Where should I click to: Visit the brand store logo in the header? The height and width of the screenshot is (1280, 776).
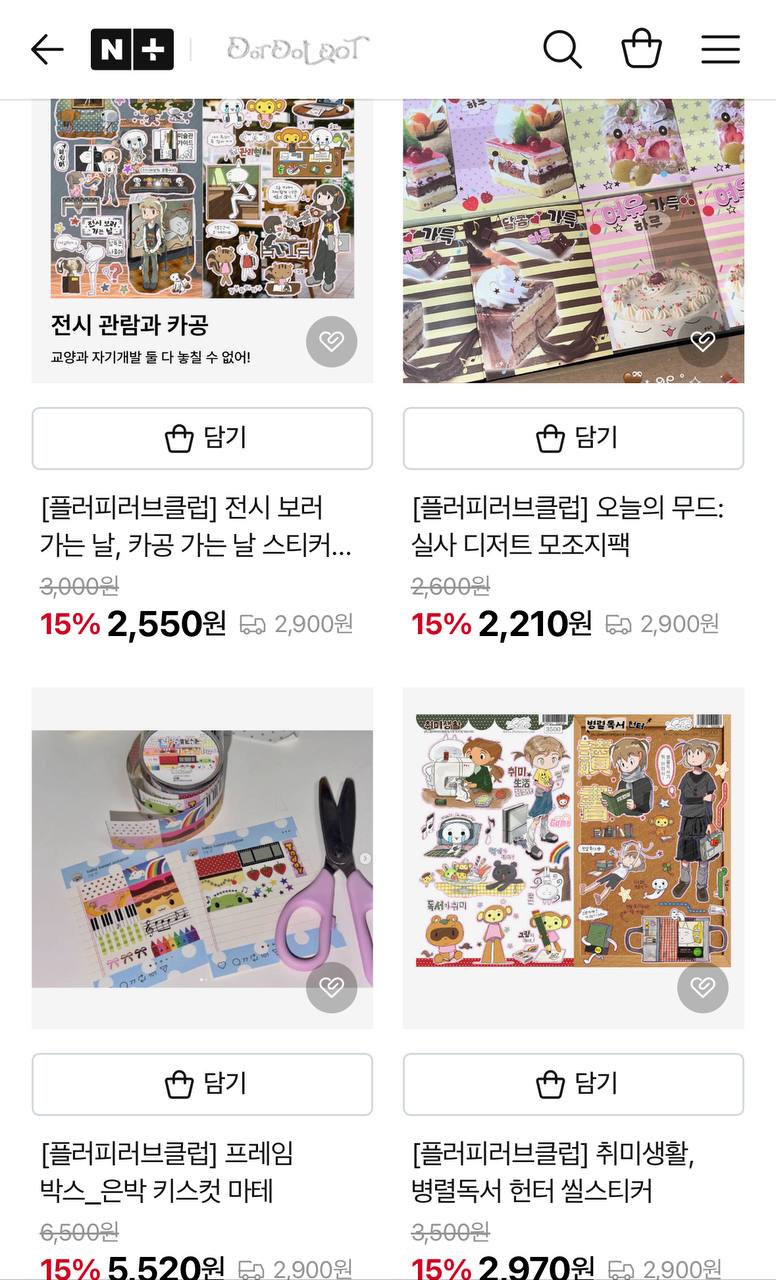[297, 49]
